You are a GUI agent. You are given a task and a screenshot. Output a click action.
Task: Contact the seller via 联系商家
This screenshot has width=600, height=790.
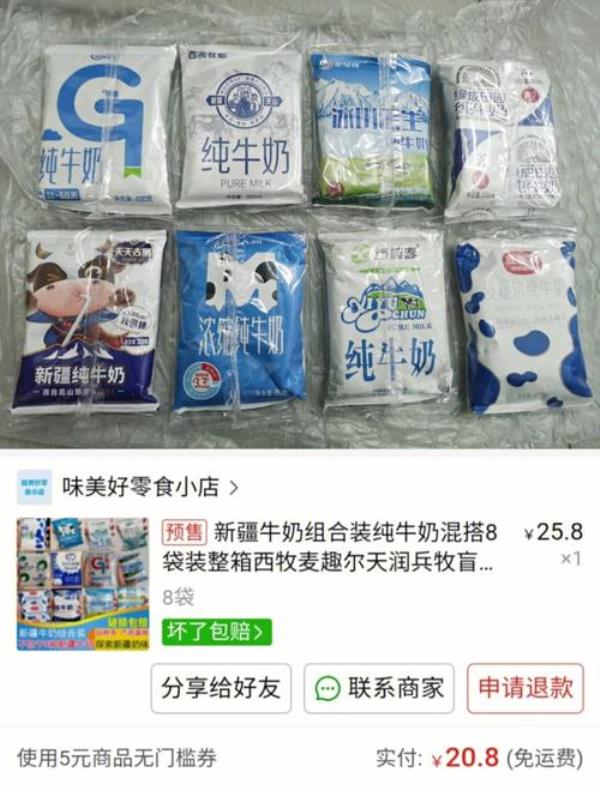(x=379, y=688)
